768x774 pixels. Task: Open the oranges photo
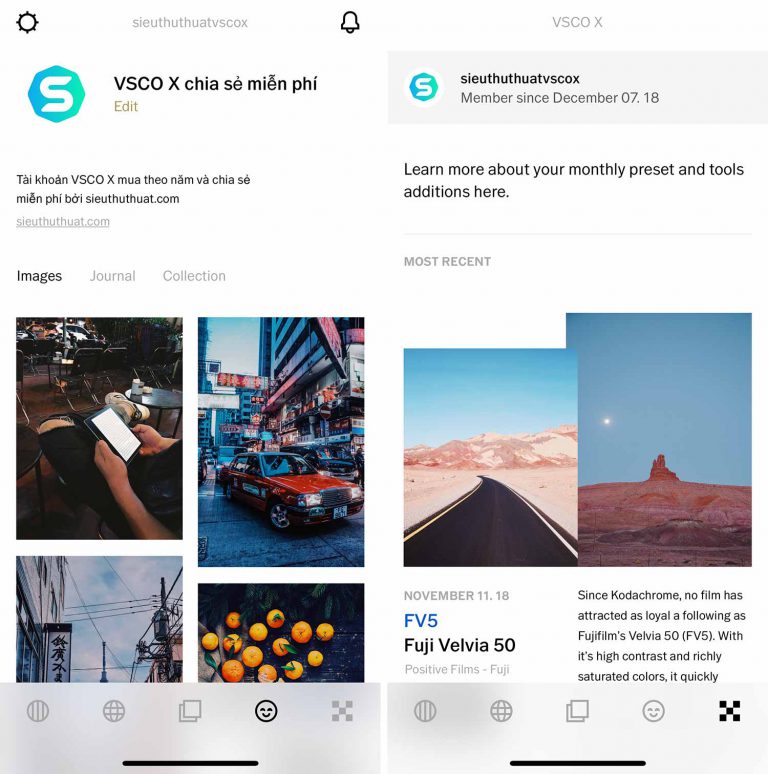click(x=281, y=632)
